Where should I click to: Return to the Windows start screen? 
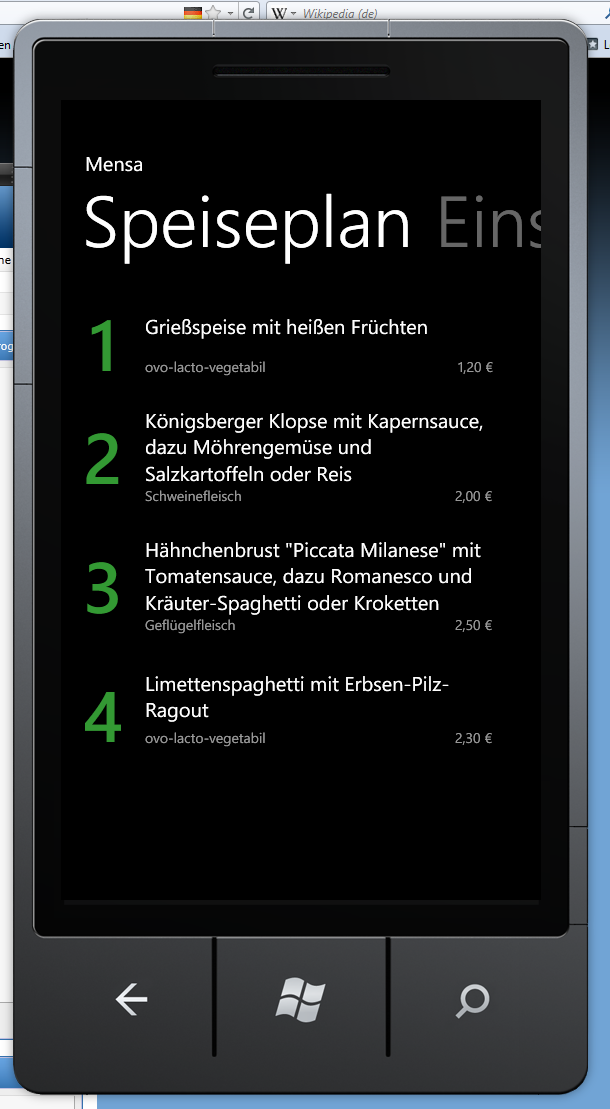point(301,999)
